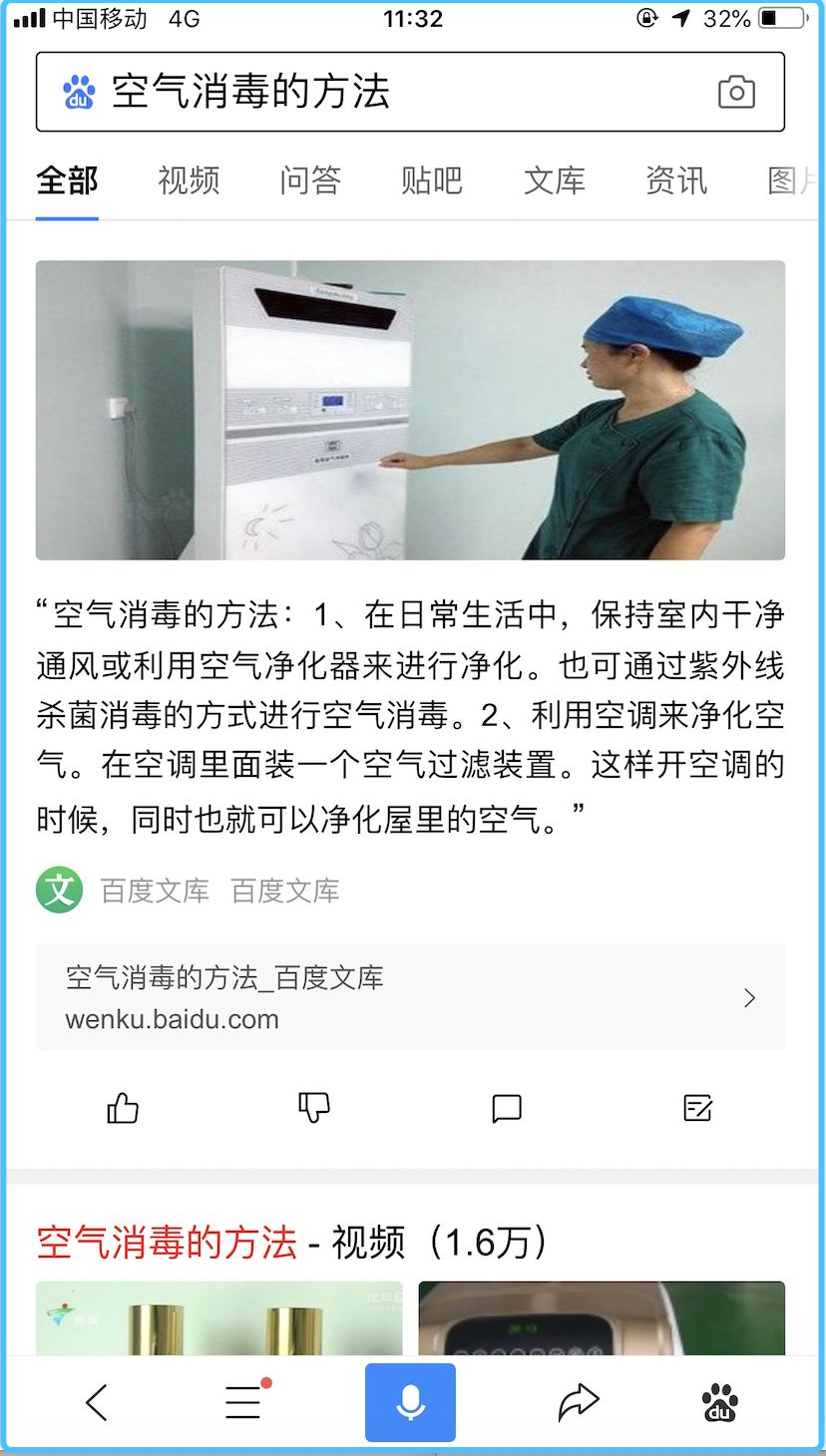Tap the back arrow in bottom navigation
This screenshot has height=1456, width=826.
[x=96, y=1401]
